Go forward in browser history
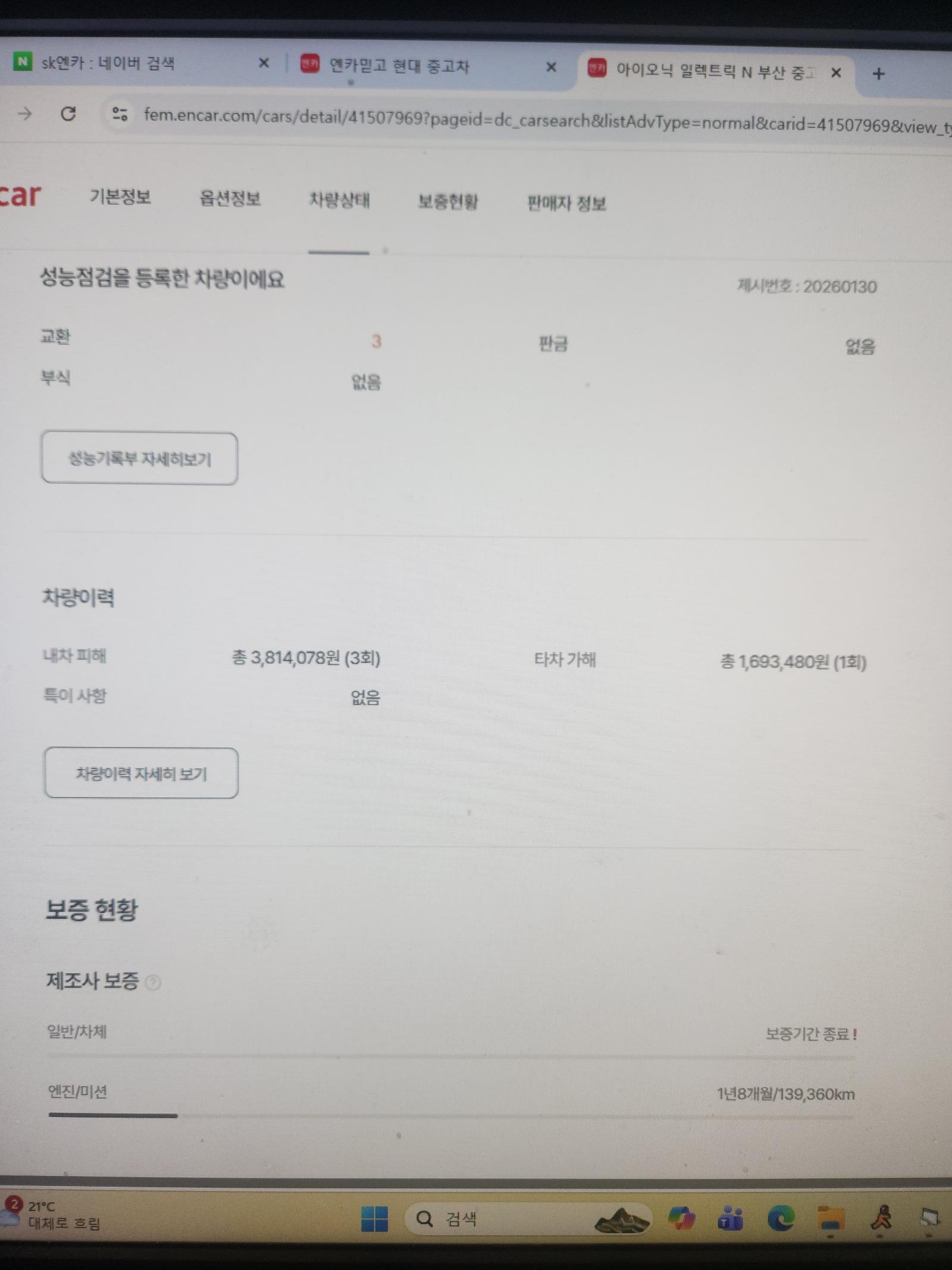Screen dimensions: 952x1270 [x=24, y=113]
